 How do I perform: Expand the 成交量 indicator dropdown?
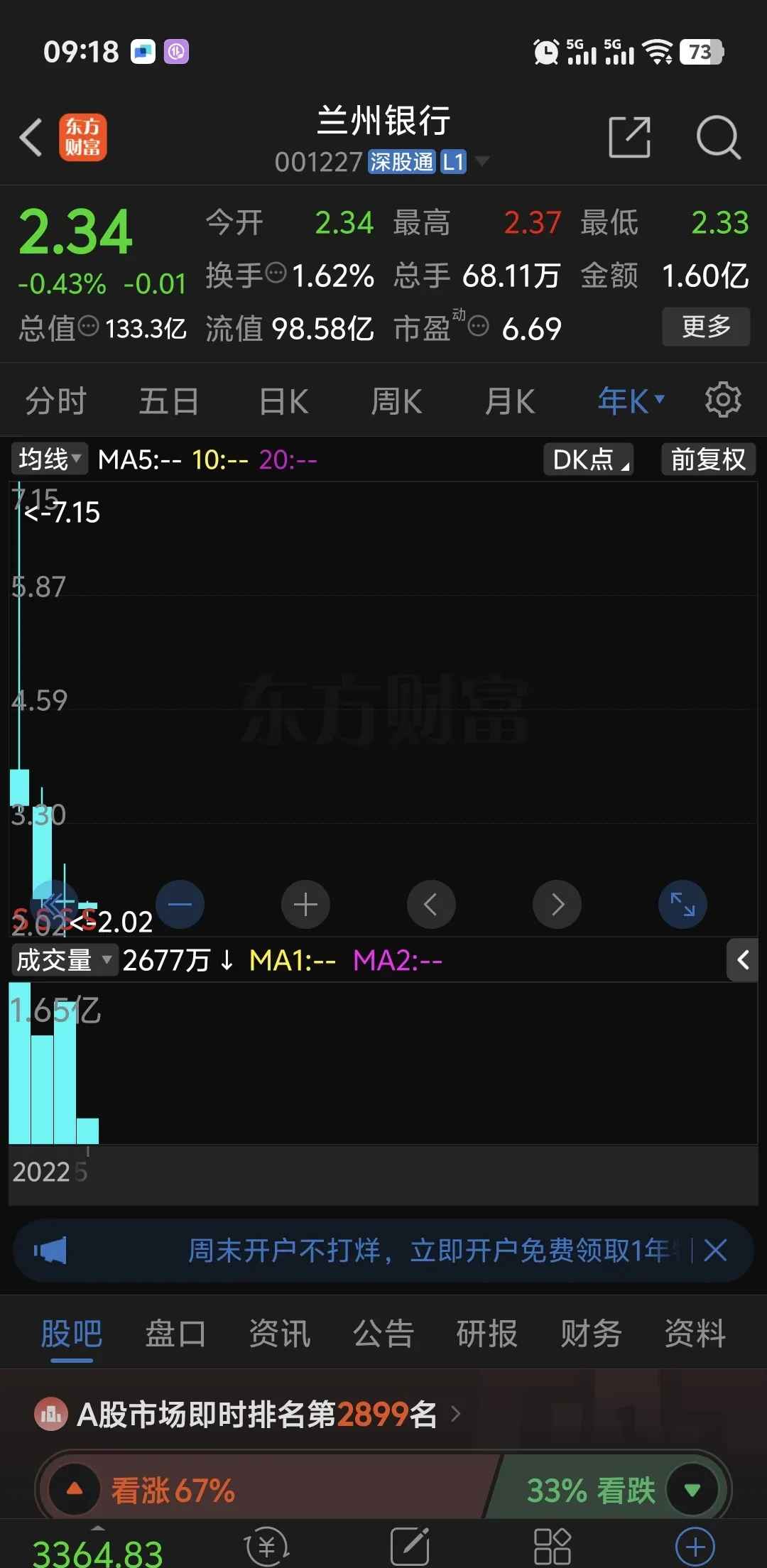point(63,960)
